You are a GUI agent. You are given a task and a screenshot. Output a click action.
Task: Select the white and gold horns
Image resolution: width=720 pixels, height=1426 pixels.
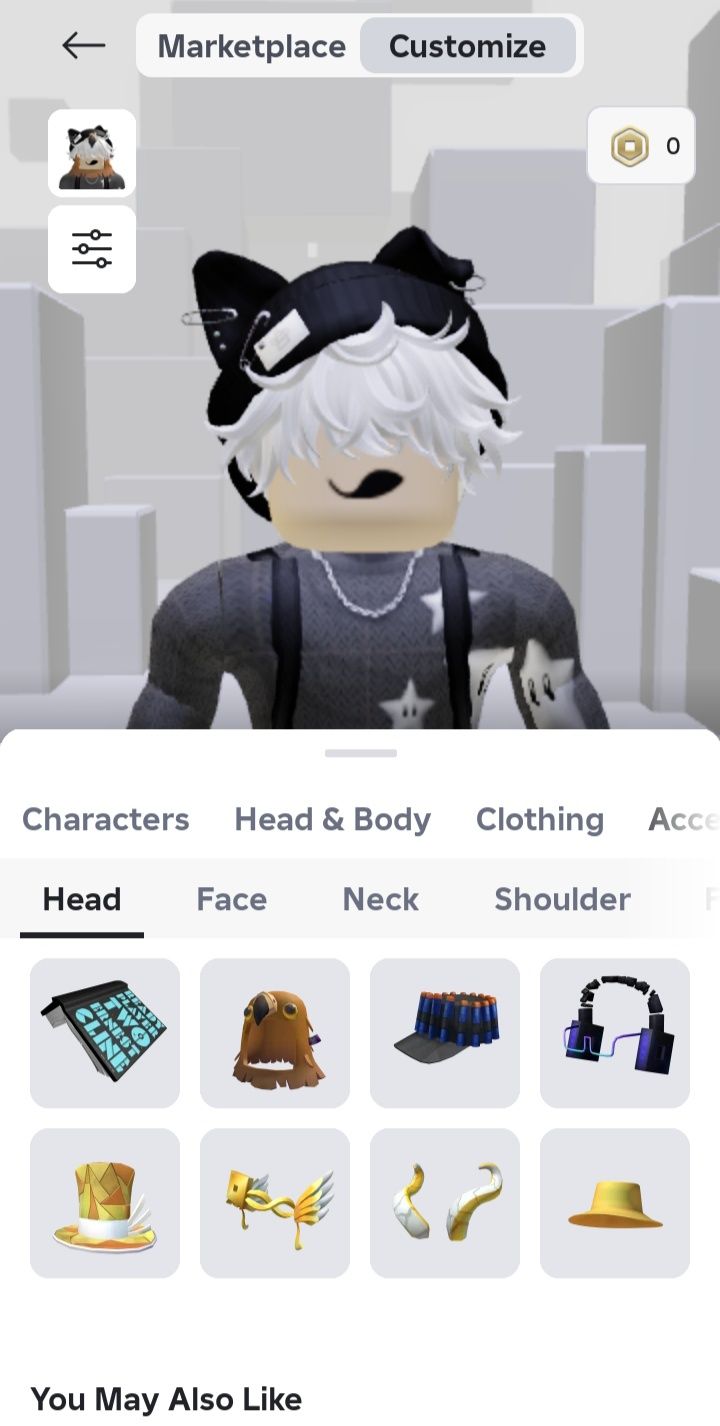tap(445, 1203)
